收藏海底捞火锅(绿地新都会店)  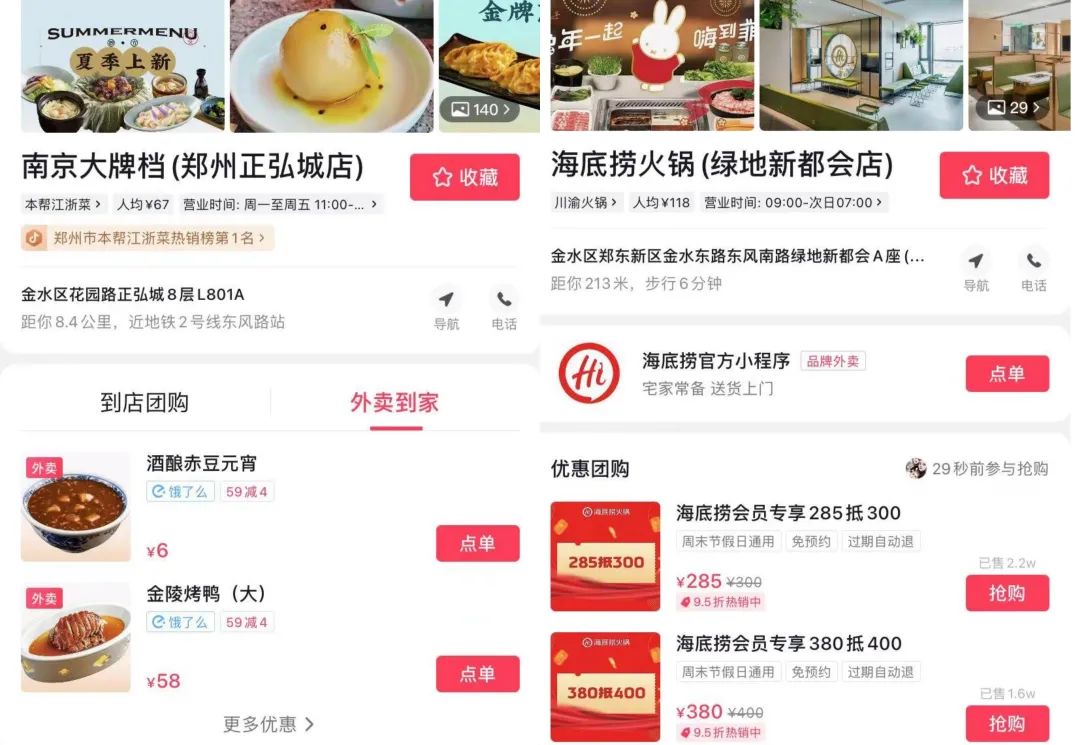click(994, 175)
